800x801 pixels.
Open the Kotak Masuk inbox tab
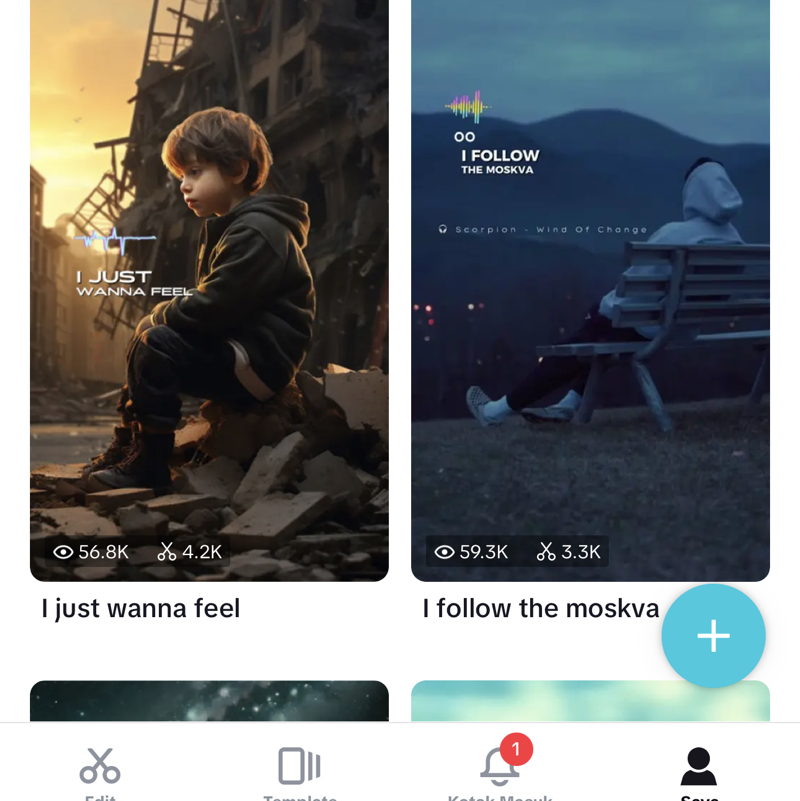(500, 768)
